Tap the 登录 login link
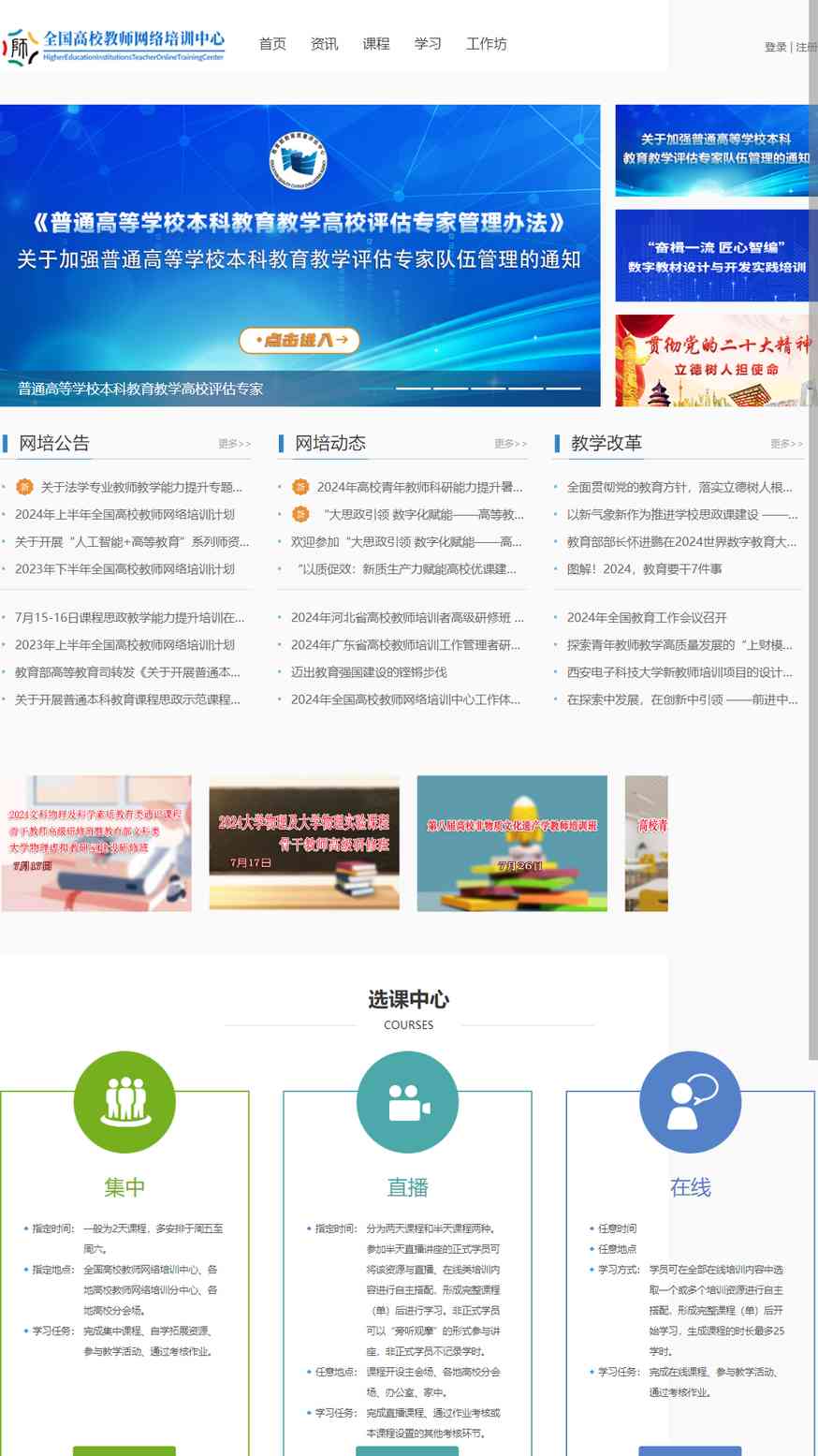818x1456 pixels. [x=775, y=47]
